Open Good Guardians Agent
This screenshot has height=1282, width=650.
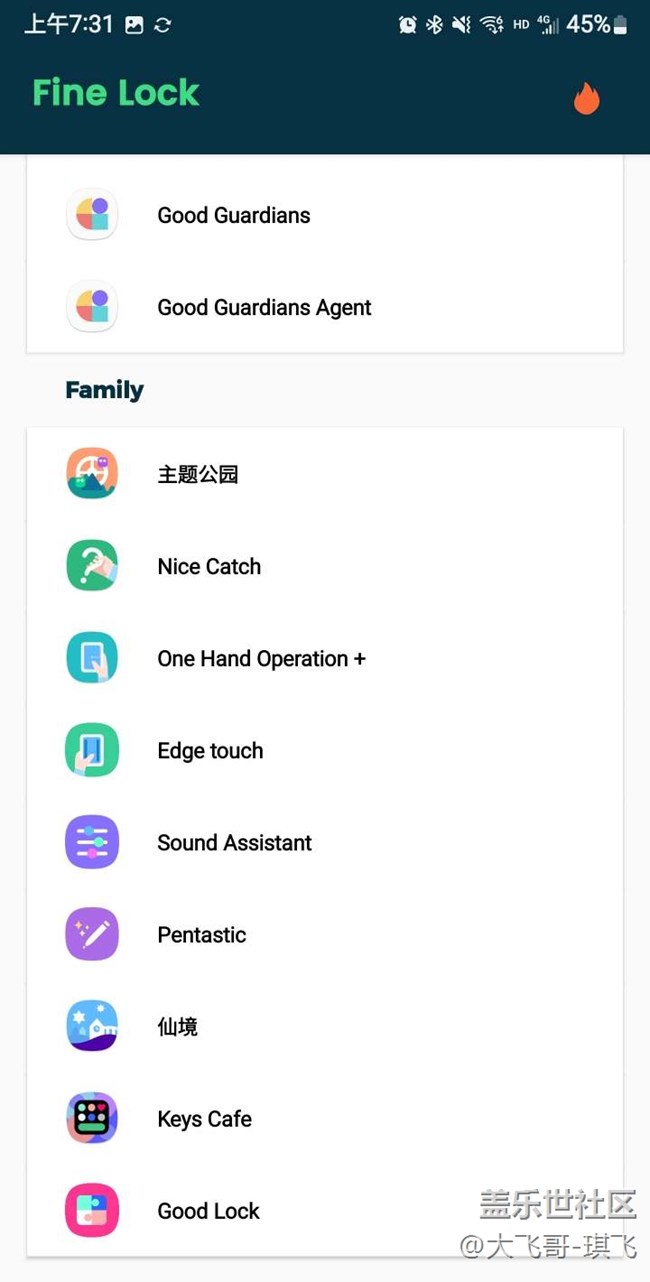tap(325, 307)
